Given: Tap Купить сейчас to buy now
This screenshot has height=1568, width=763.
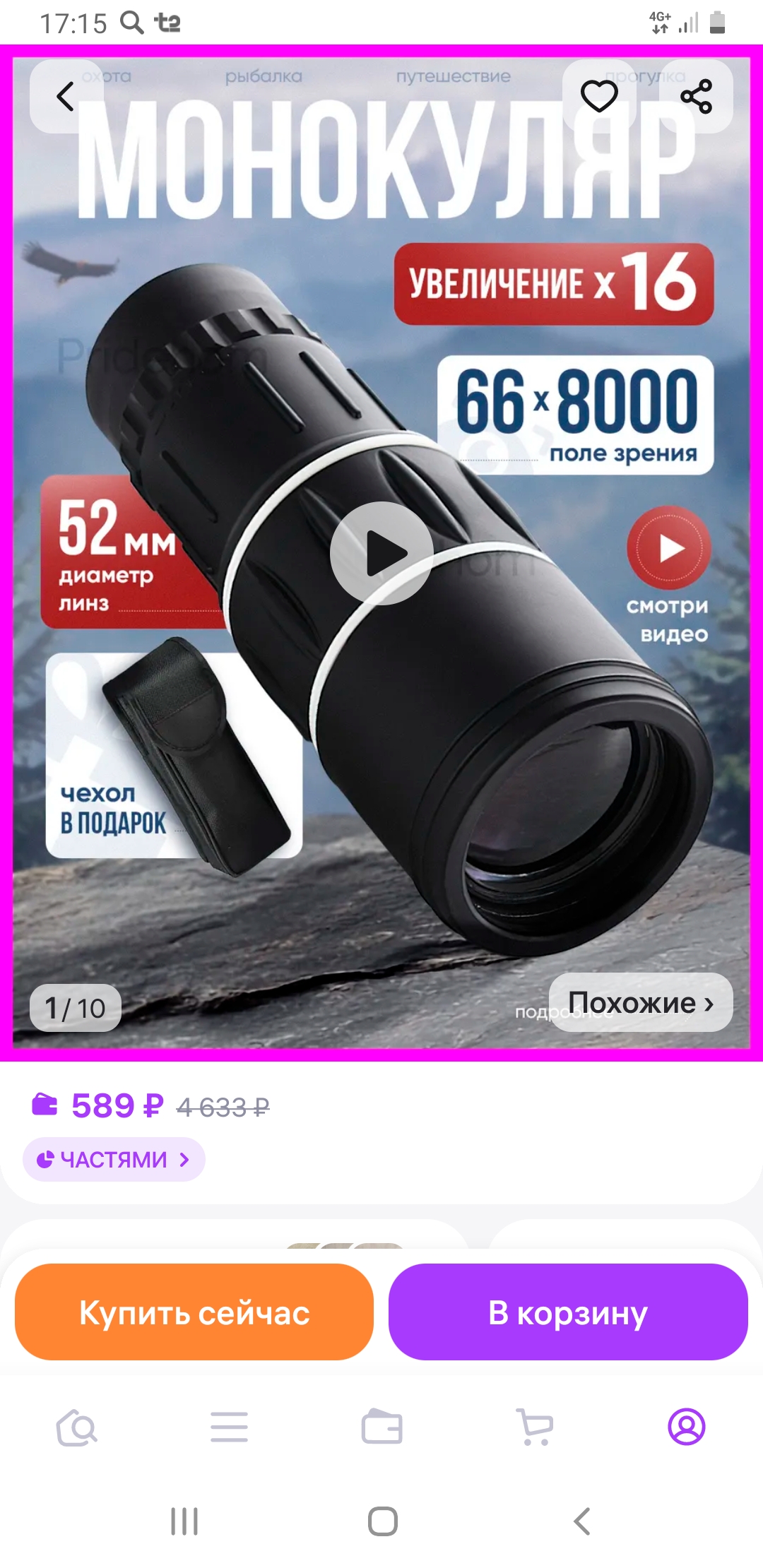Looking at the screenshot, I should pyautogui.click(x=194, y=1312).
